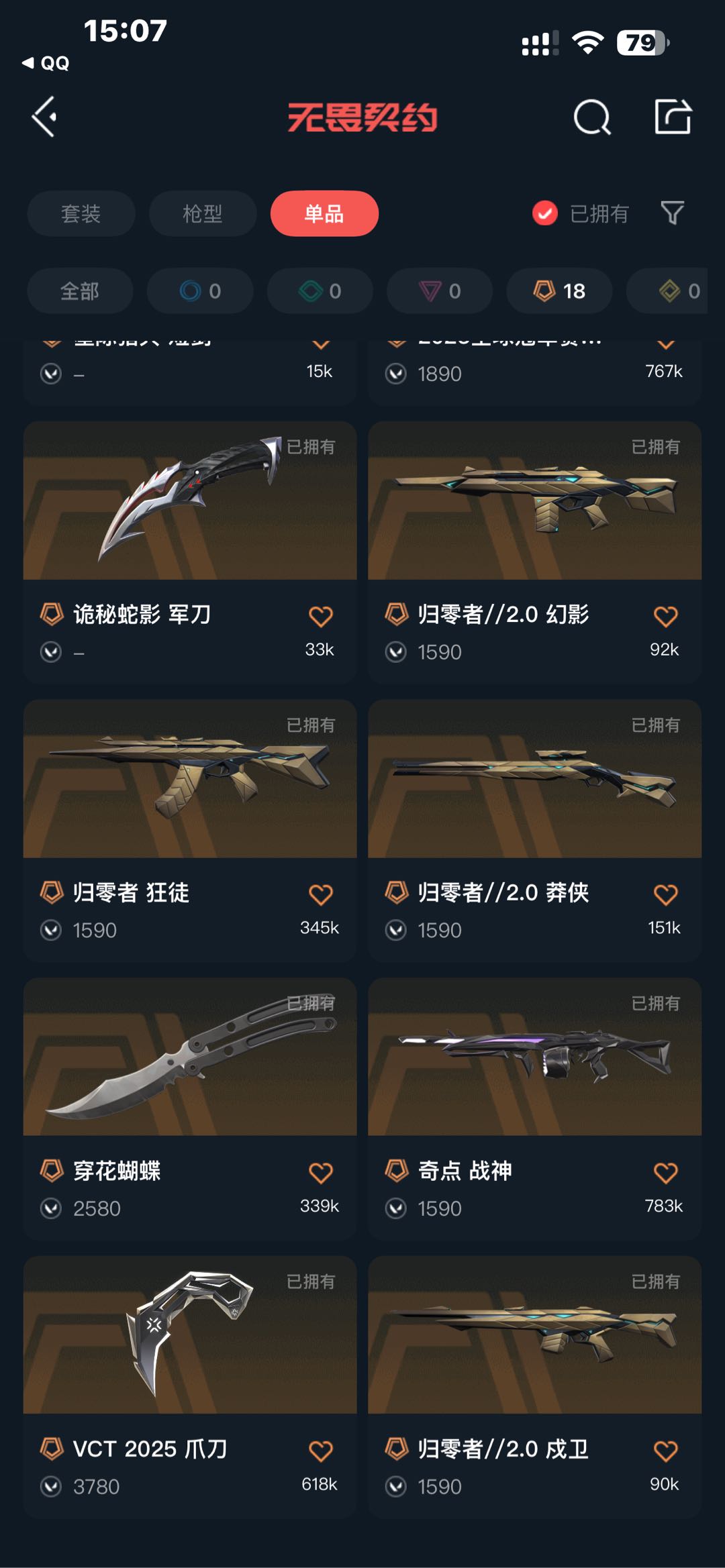Open the 归零者 狂徒 skin card
The height and width of the screenshot is (1568, 725).
tap(190, 831)
